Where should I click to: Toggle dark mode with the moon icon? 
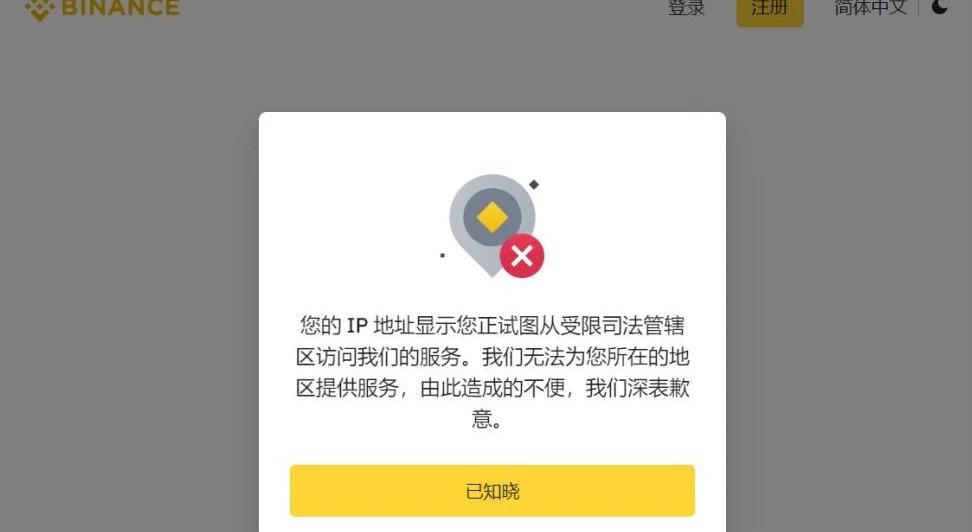[x=939, y=7]
